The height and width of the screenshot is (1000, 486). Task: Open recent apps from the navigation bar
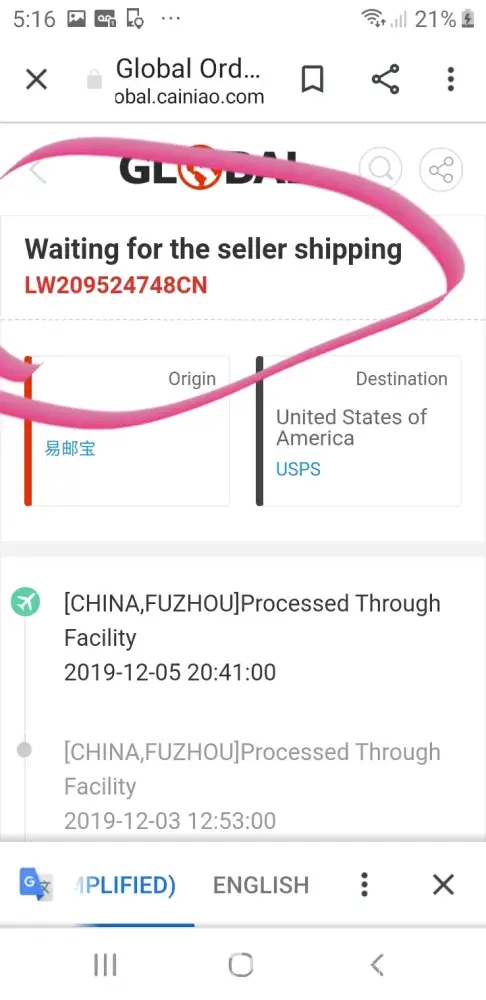pos(105,965)
